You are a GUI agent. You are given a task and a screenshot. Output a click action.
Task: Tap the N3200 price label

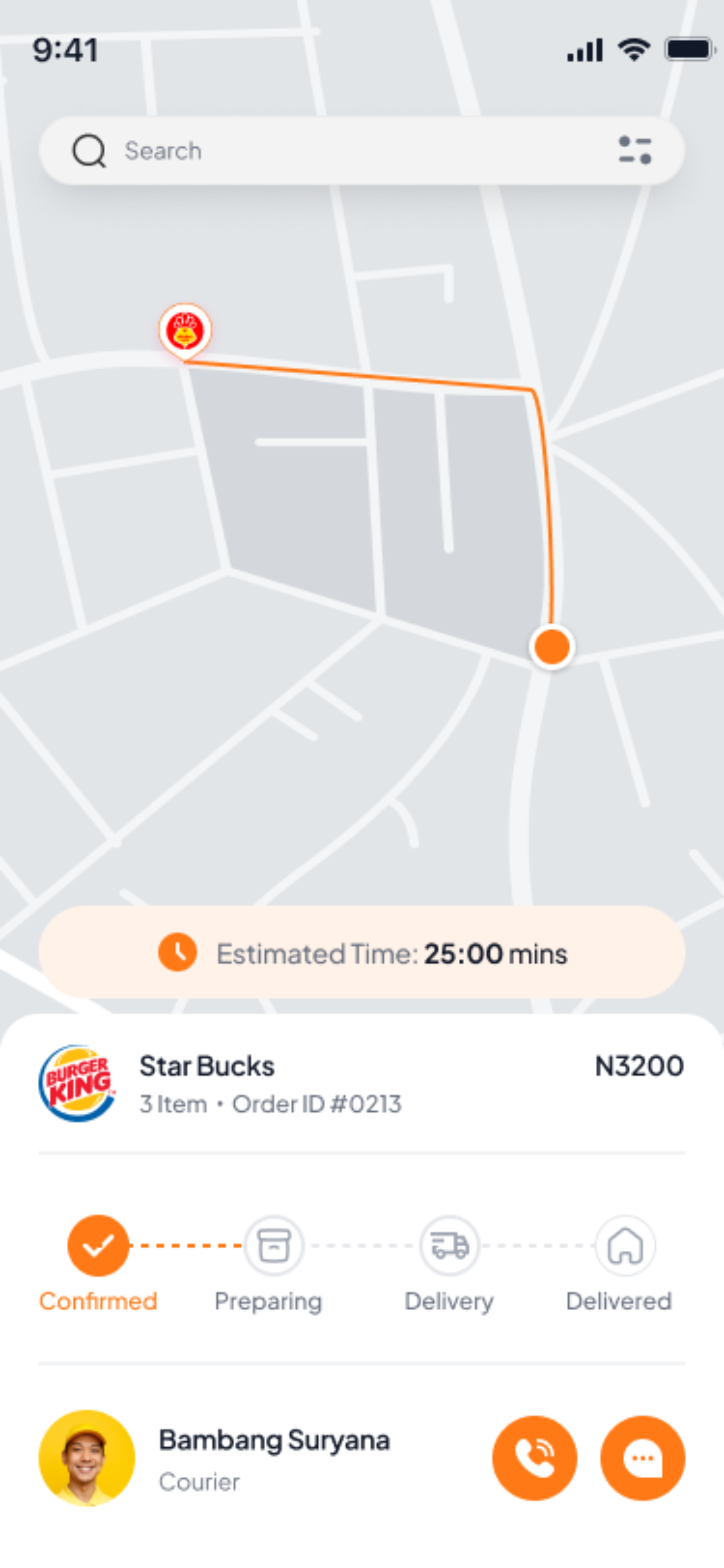coord(639,1066)
